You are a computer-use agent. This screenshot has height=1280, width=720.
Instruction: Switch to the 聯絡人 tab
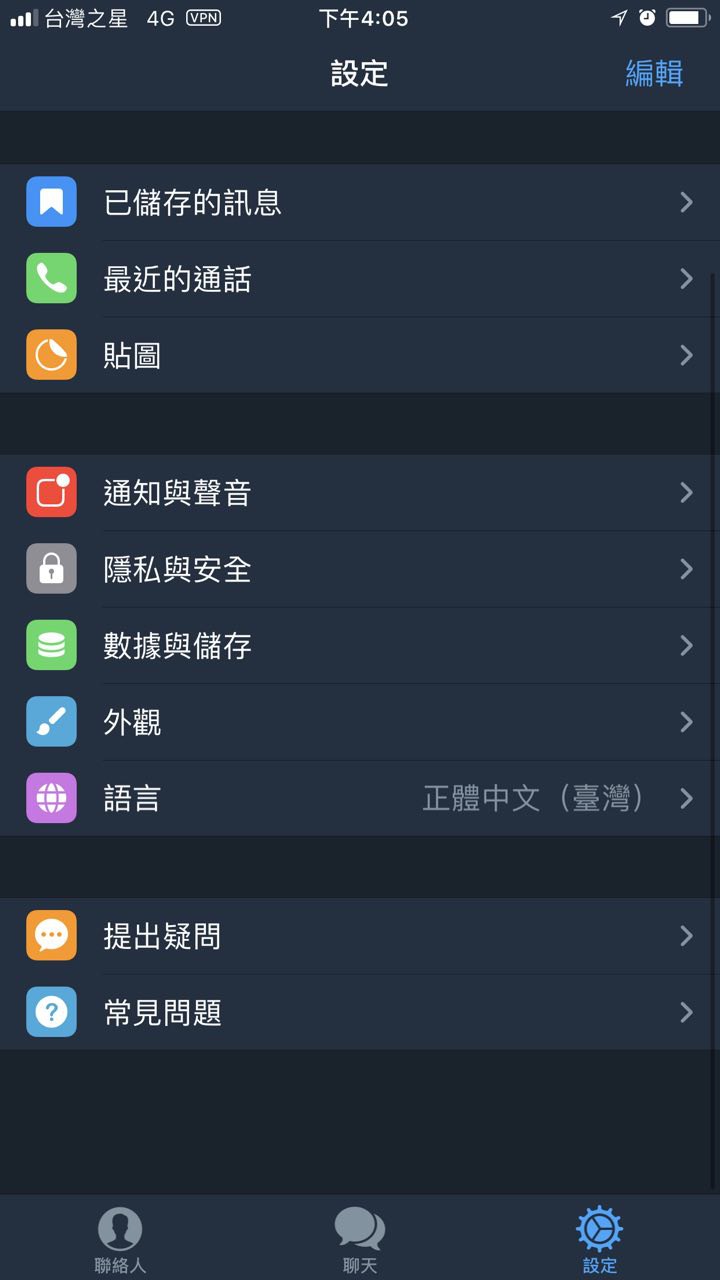coord(120,1238)
